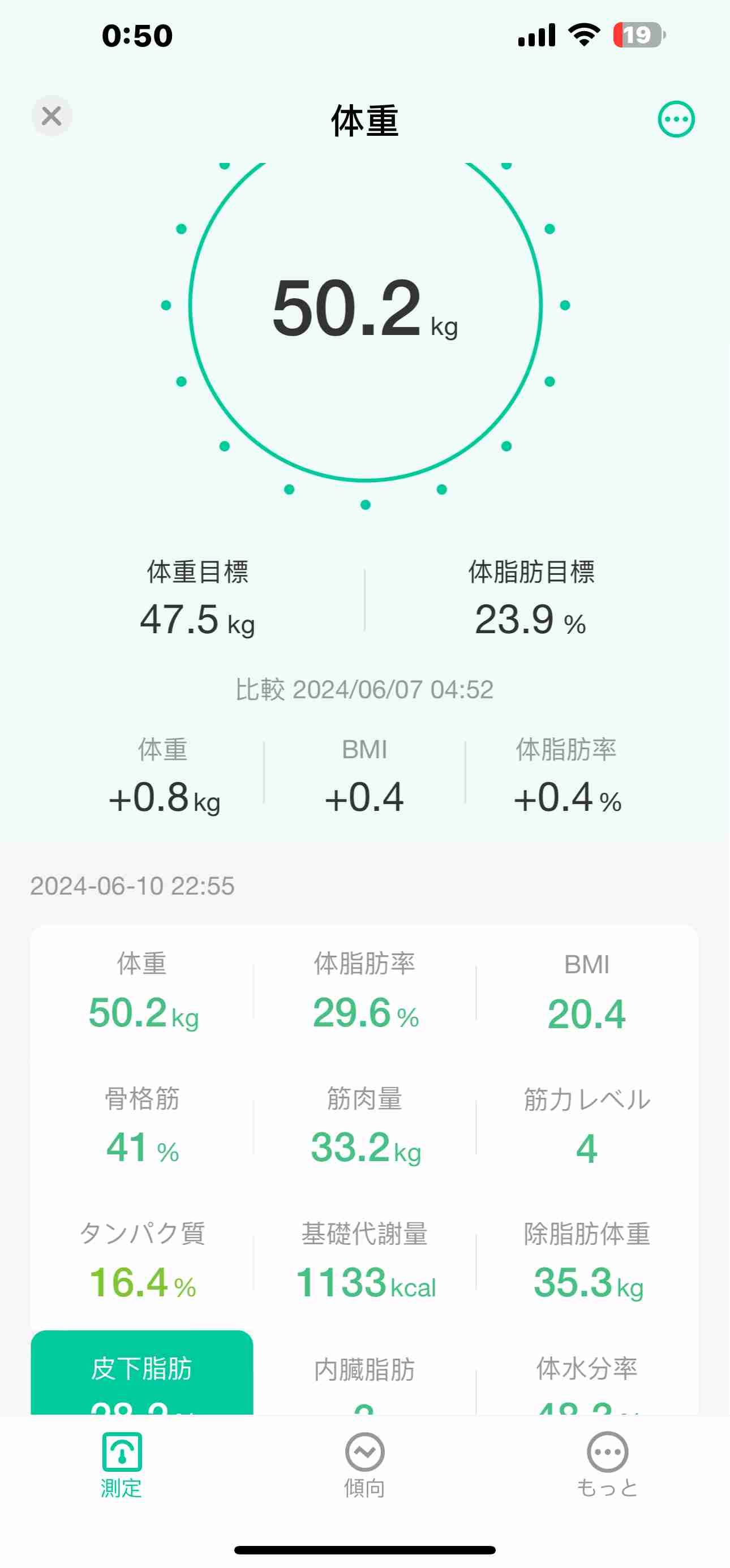Open the 基礎代謝量 1133kcal tile
Screen dimensions: 730x1568
pos(364,1261)
